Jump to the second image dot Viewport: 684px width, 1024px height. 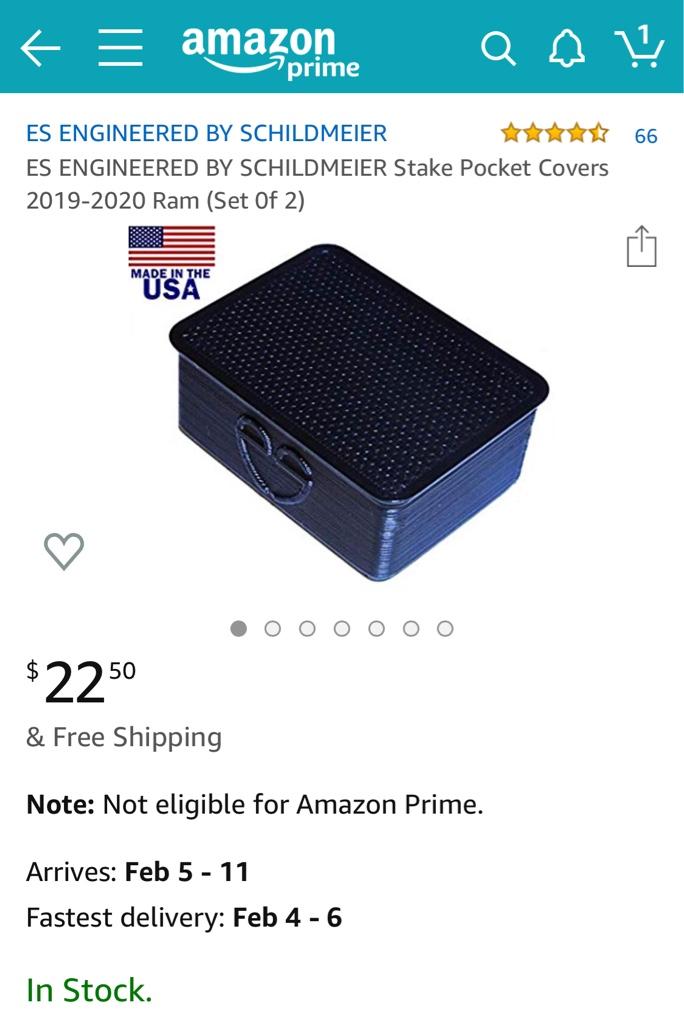tap(273, 628)
